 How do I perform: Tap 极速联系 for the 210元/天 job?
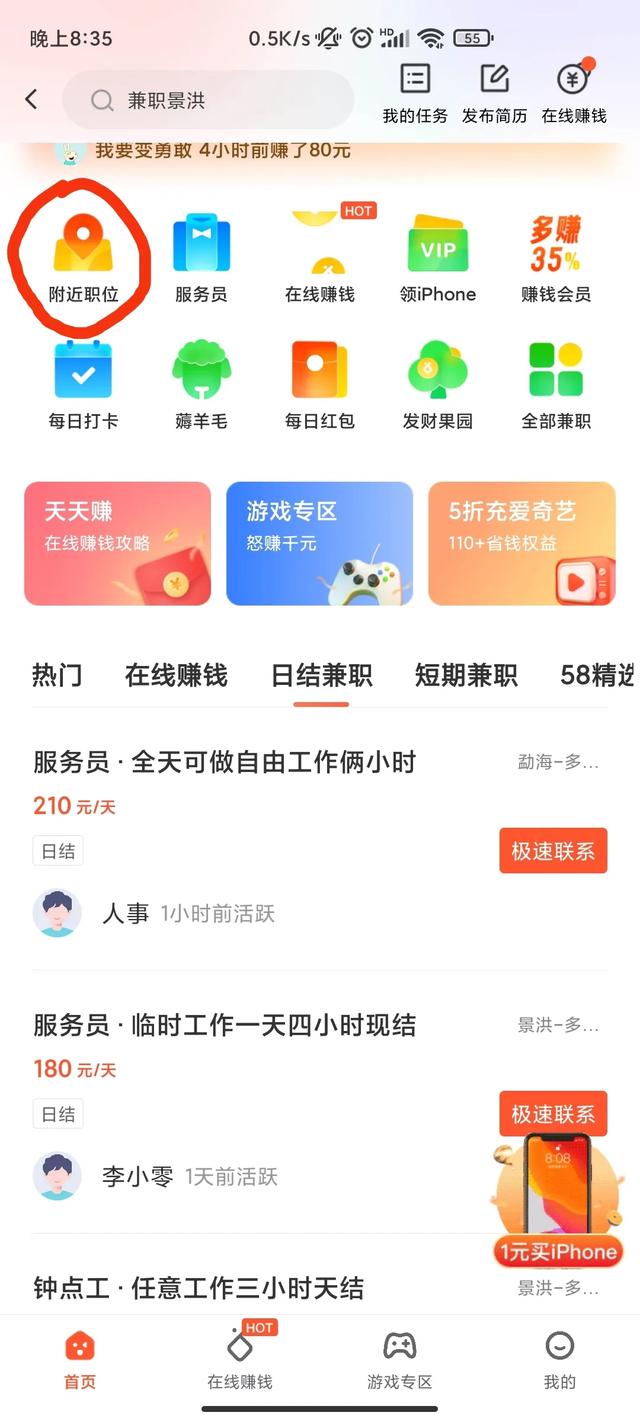[553, 851]
